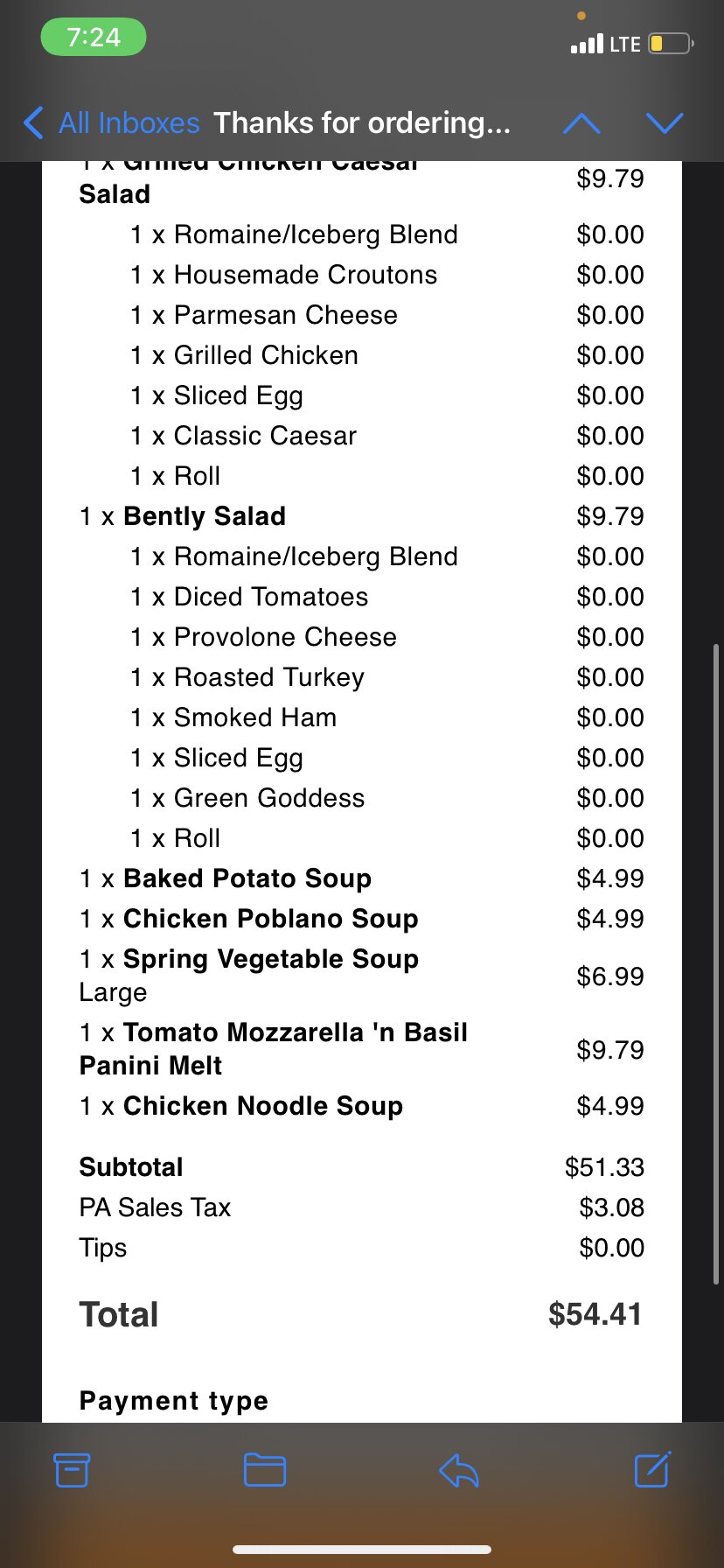Tap the down chevron for next message
Viewport: 724px width, 1568px height.
click(664, 123)
